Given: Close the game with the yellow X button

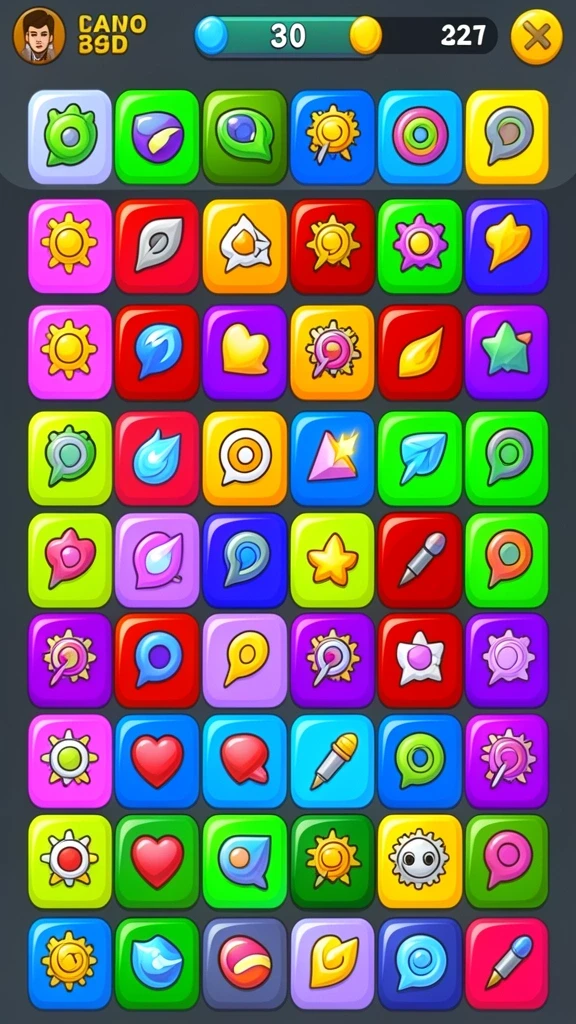Looking at the screenshot, I should pos(537,37).
